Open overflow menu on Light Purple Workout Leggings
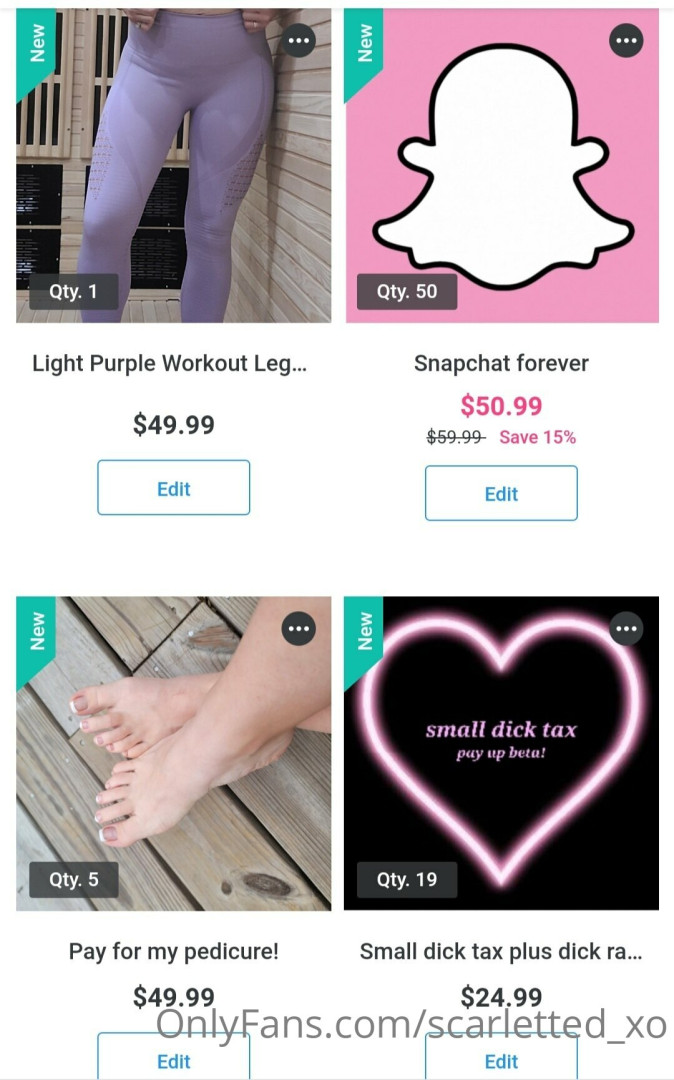This screenshot has width=674, height=1080. (x=298, y=41)
